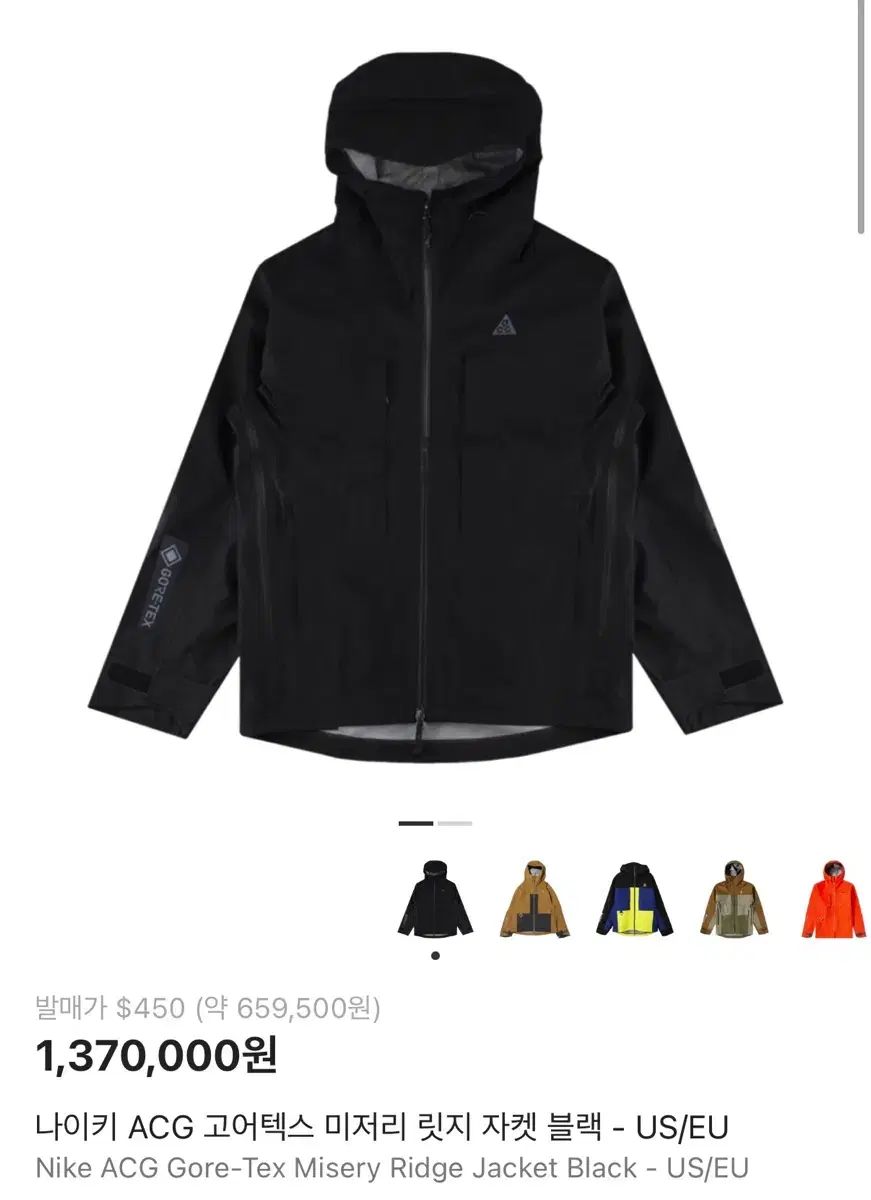Select the tan jacket variant thumbnail
Viewport: 871px width, 1200px height.
[534, 899]
